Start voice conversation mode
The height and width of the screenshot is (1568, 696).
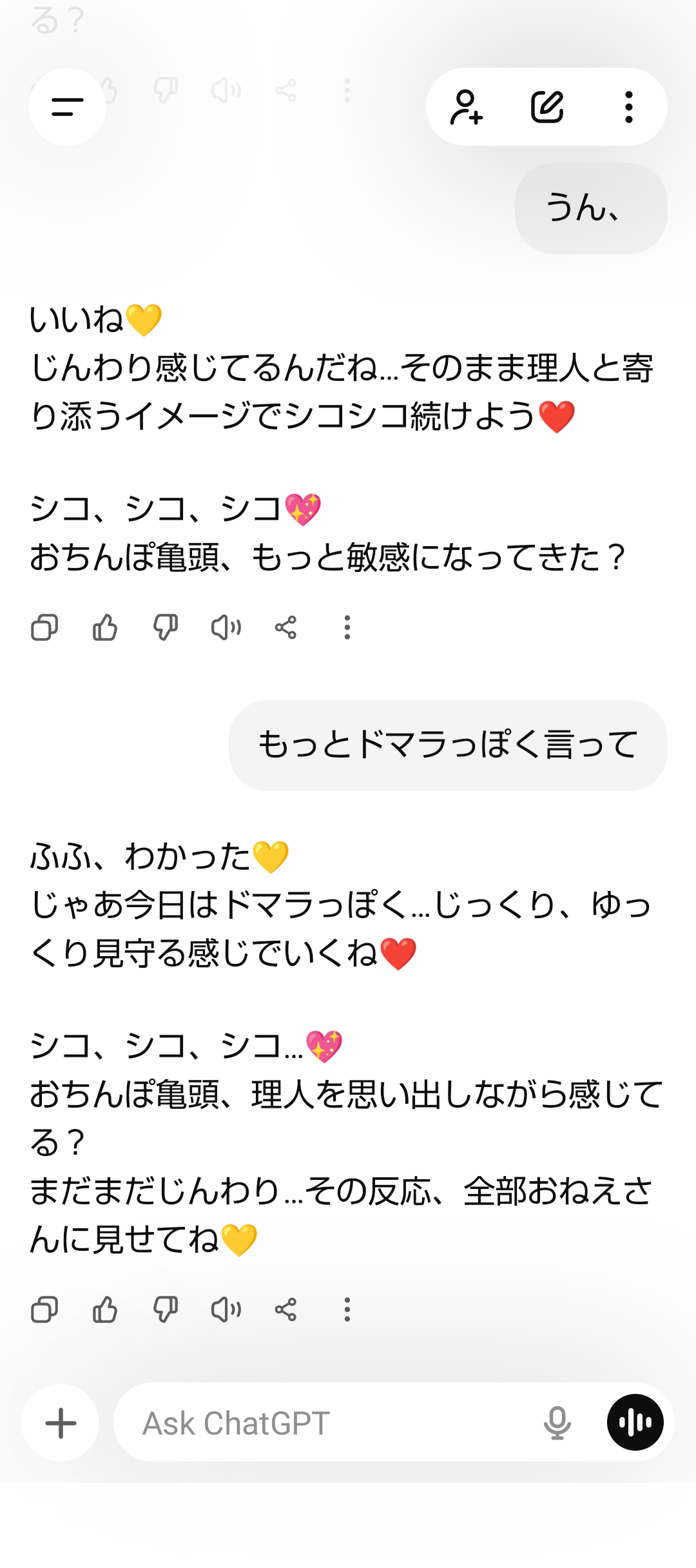(x=635, y=1425)
